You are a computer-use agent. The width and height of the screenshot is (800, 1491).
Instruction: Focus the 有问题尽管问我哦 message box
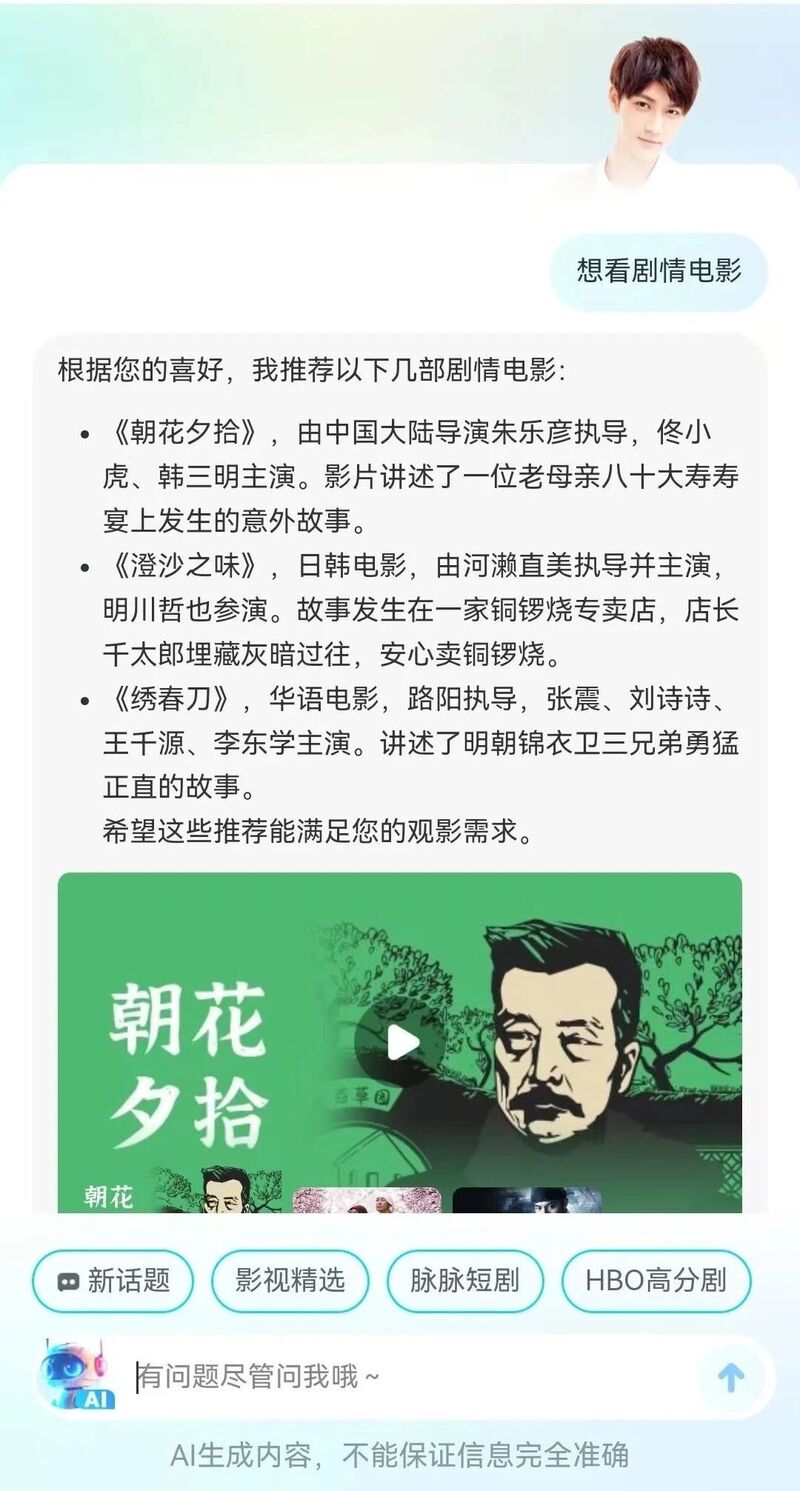[x=400, y=1377]
